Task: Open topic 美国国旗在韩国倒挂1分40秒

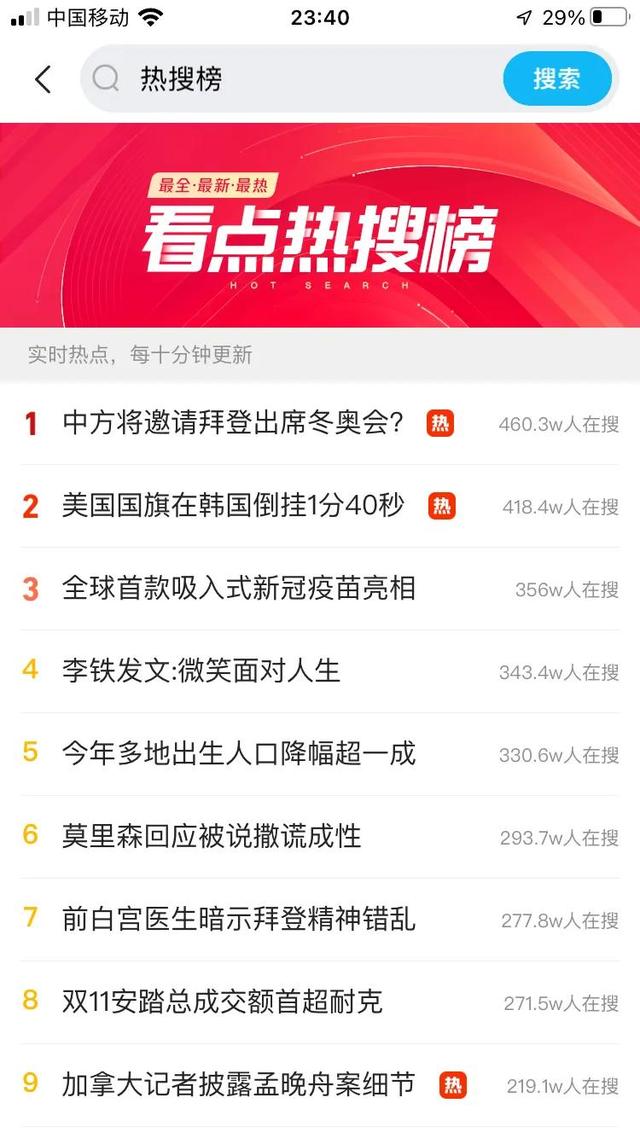Action: coord(233,506)
